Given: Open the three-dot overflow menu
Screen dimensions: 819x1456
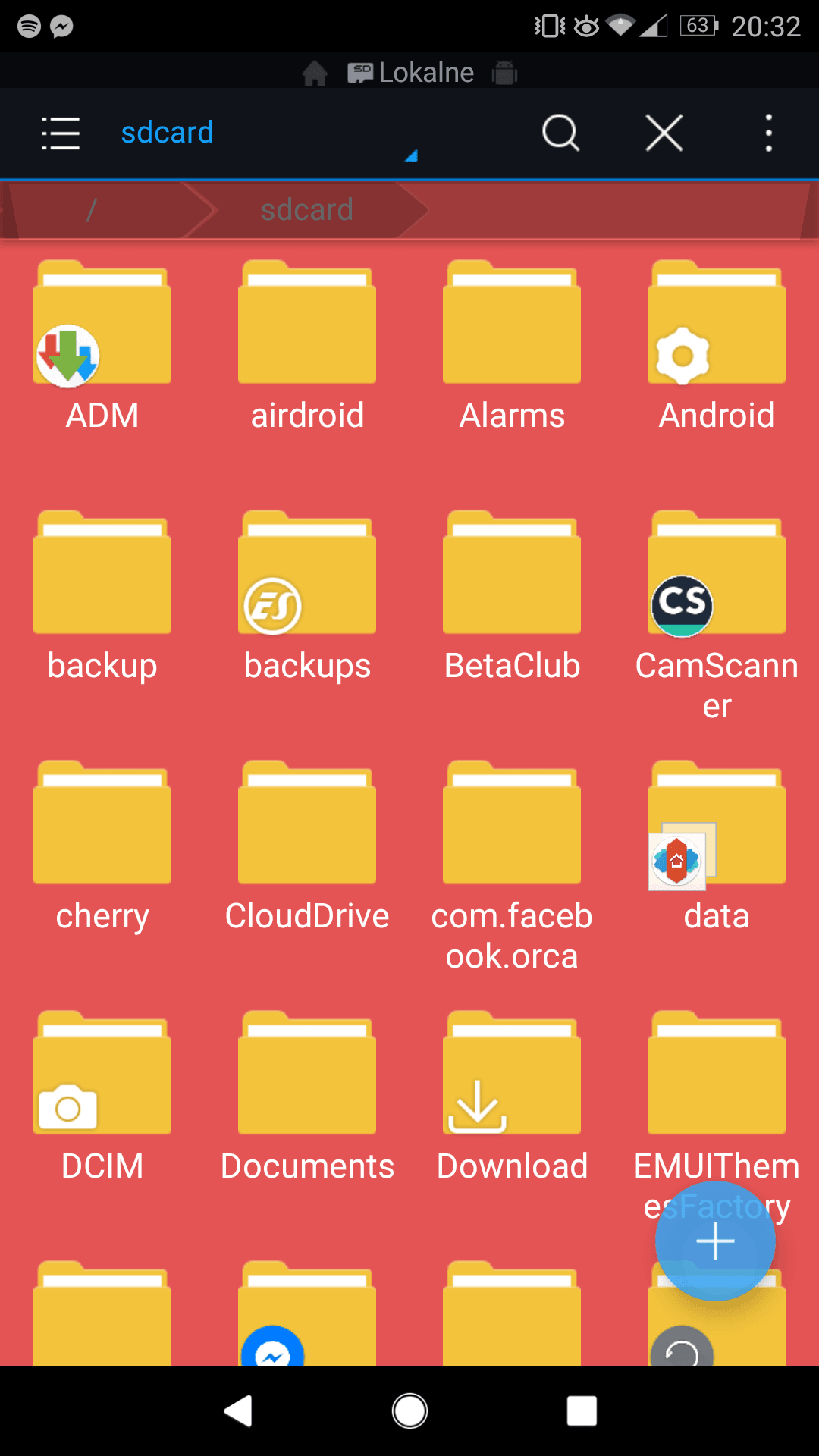Looking at the screenshot, I should pos(769,133).
